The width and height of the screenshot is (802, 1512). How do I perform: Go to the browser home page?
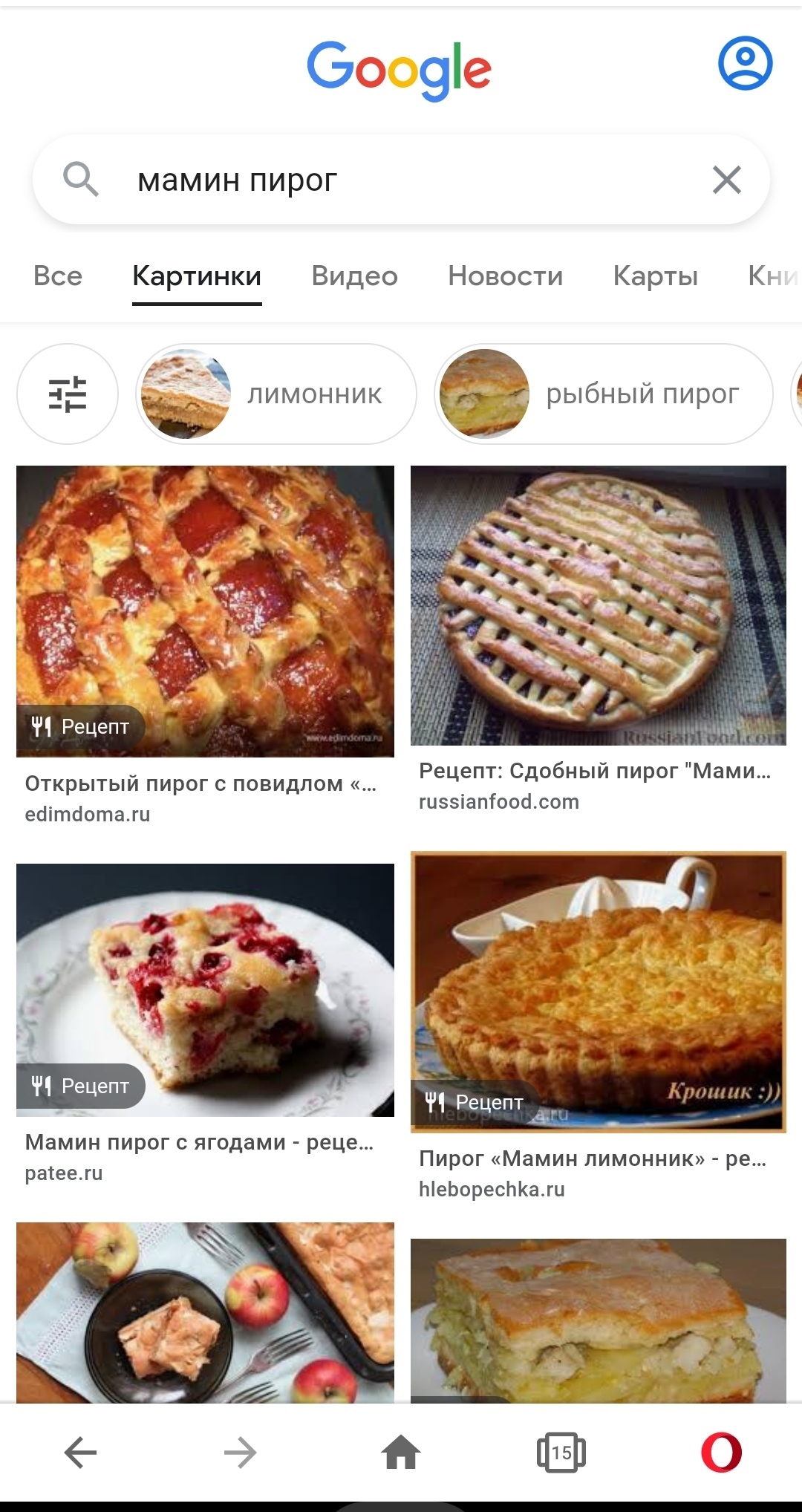coord(401,1452)
